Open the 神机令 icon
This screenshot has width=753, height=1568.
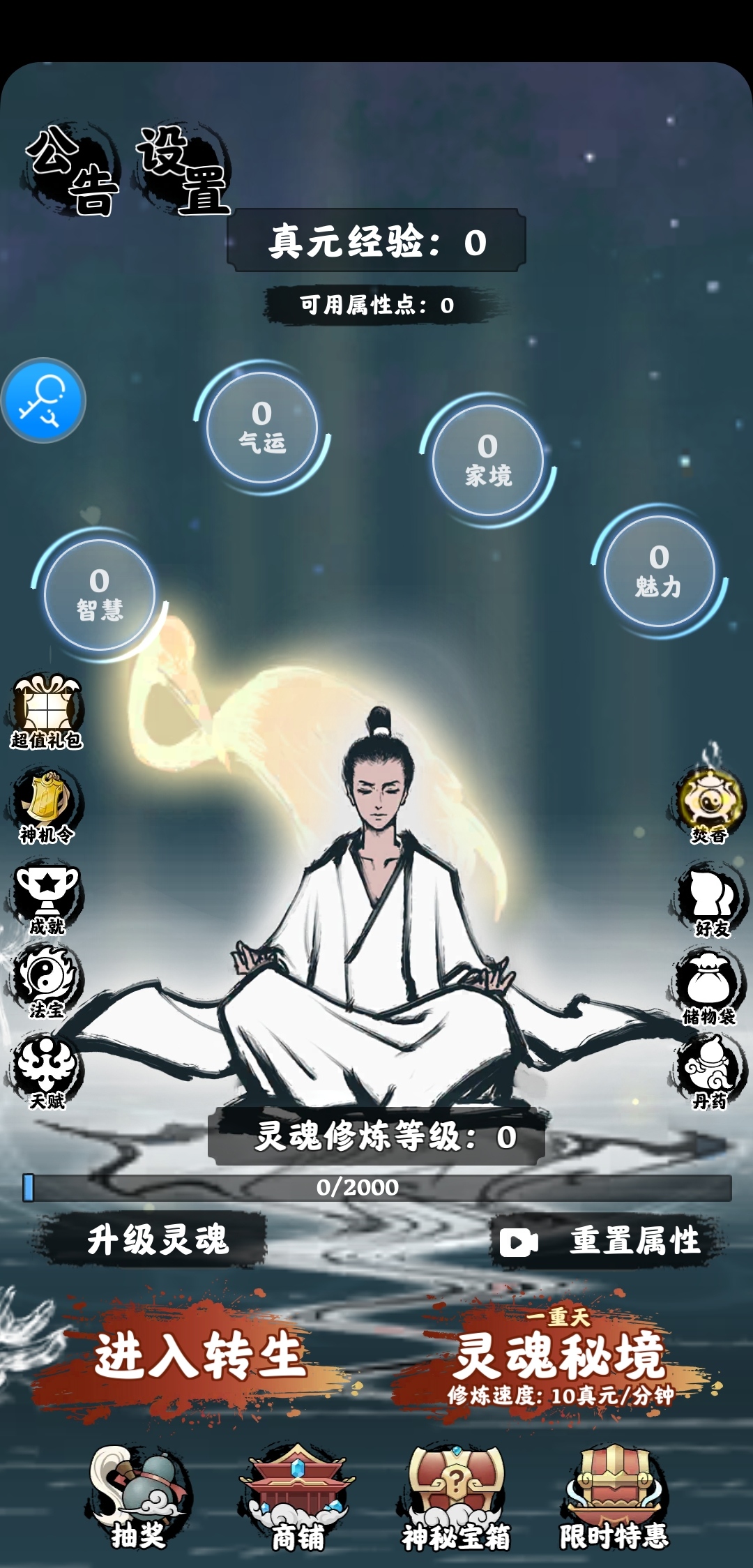click(x=46, y=806)
